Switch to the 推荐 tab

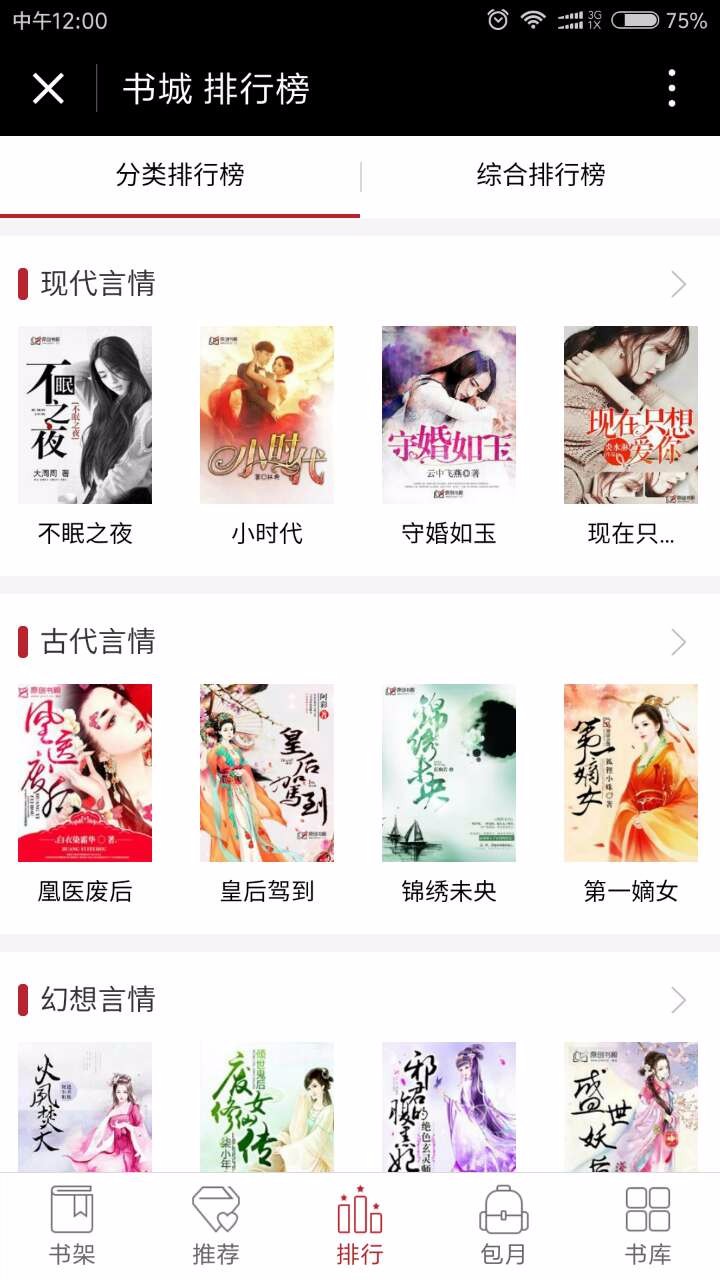click(x=216, y=1226)
